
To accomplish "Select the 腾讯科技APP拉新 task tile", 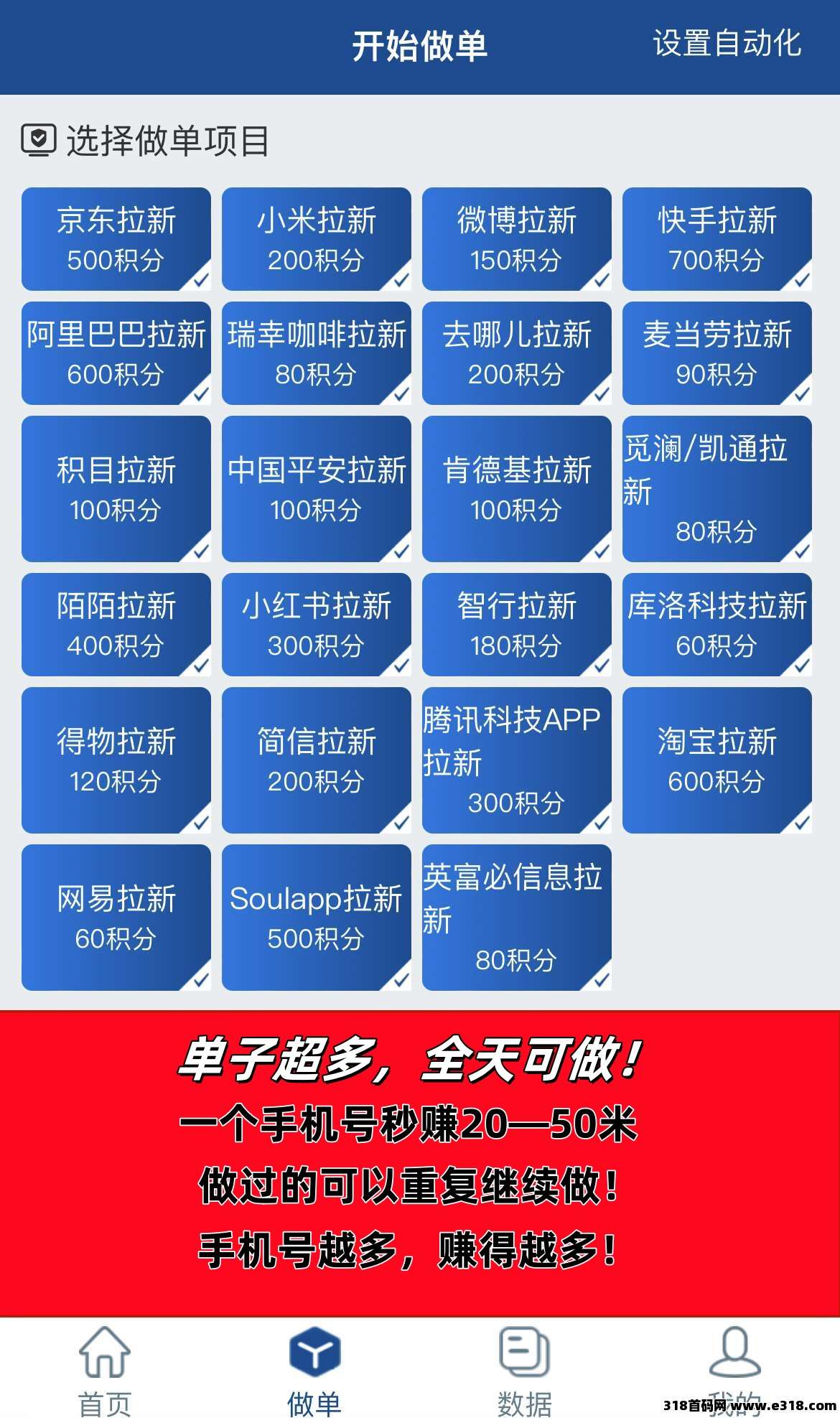I will coord(517,761).
